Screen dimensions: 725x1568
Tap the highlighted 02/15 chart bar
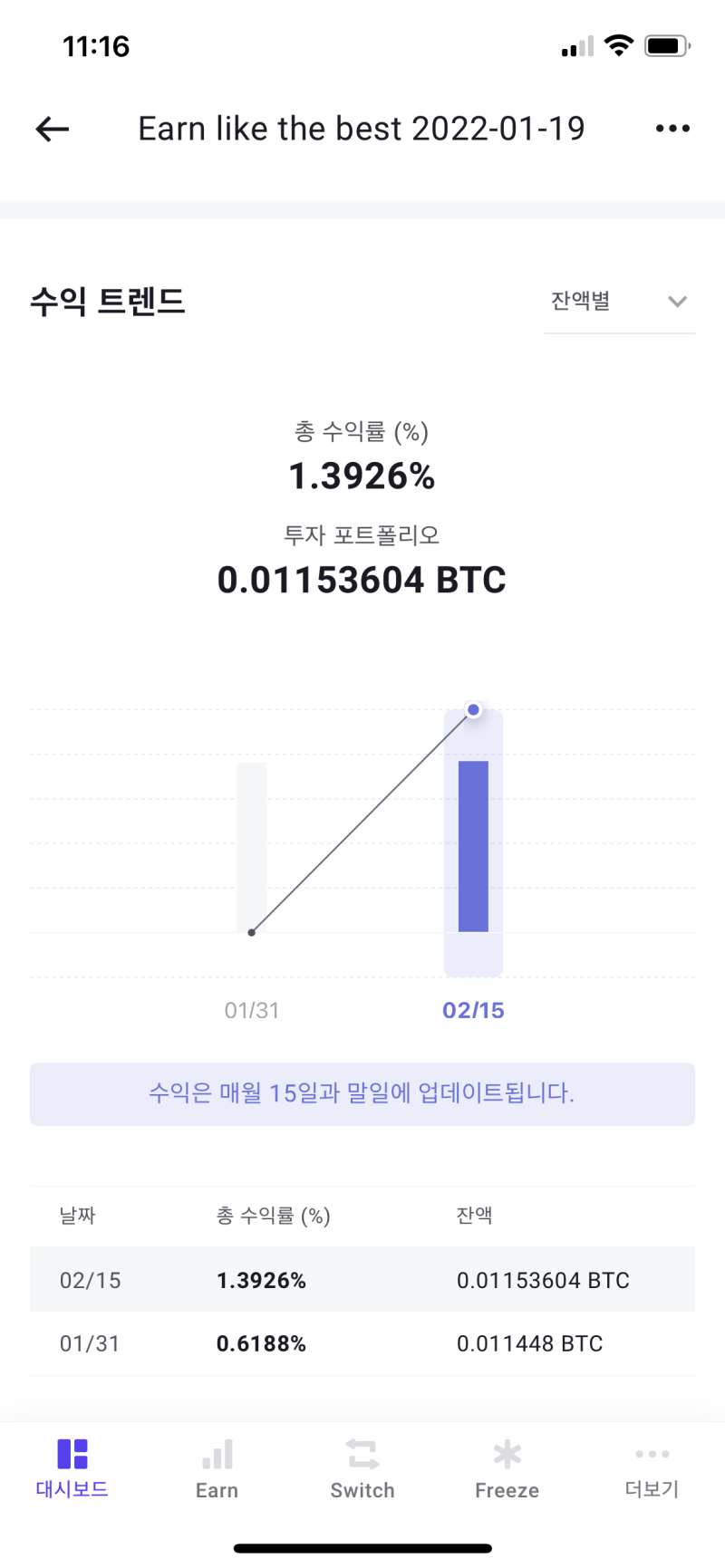tap(474, 847)
